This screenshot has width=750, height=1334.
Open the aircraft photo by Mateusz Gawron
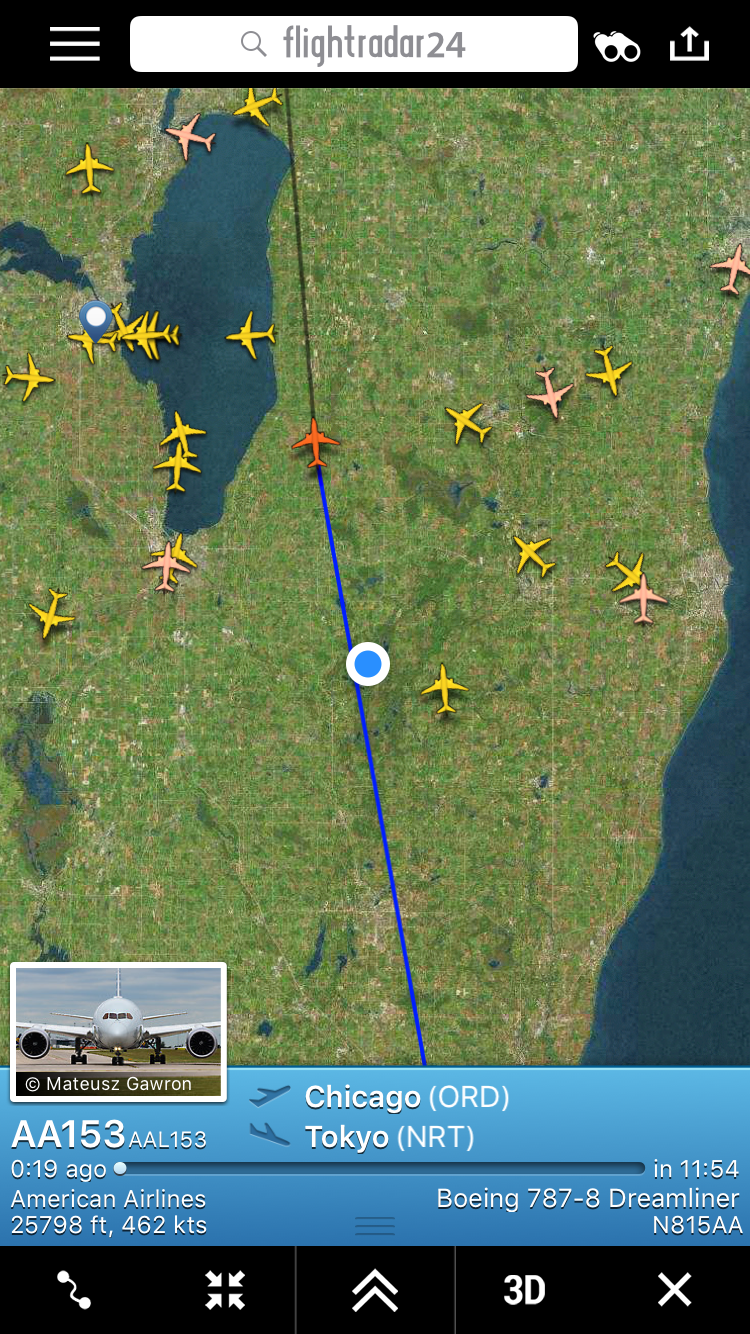pyautogui.click(x=118, y=1031)
